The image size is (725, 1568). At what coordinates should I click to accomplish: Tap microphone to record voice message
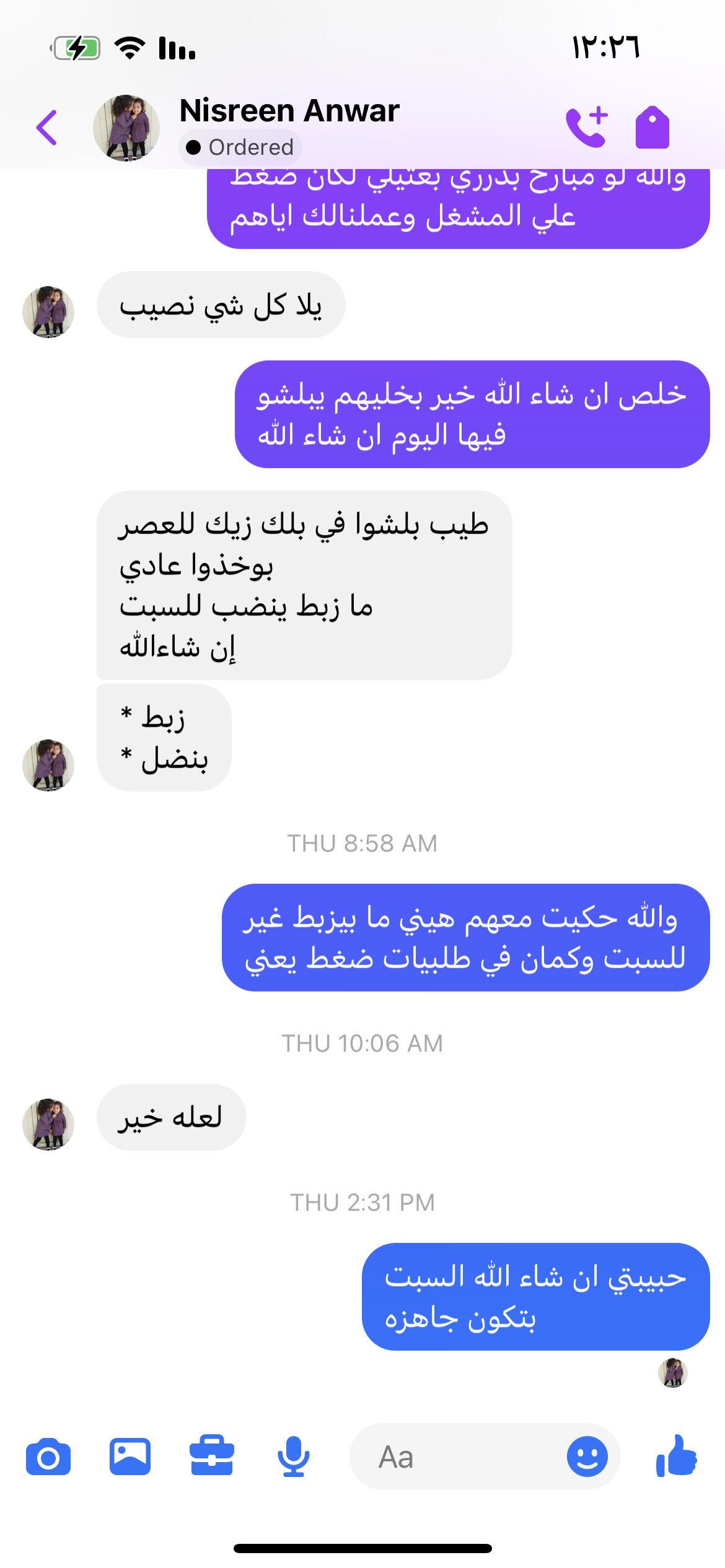294,1457
